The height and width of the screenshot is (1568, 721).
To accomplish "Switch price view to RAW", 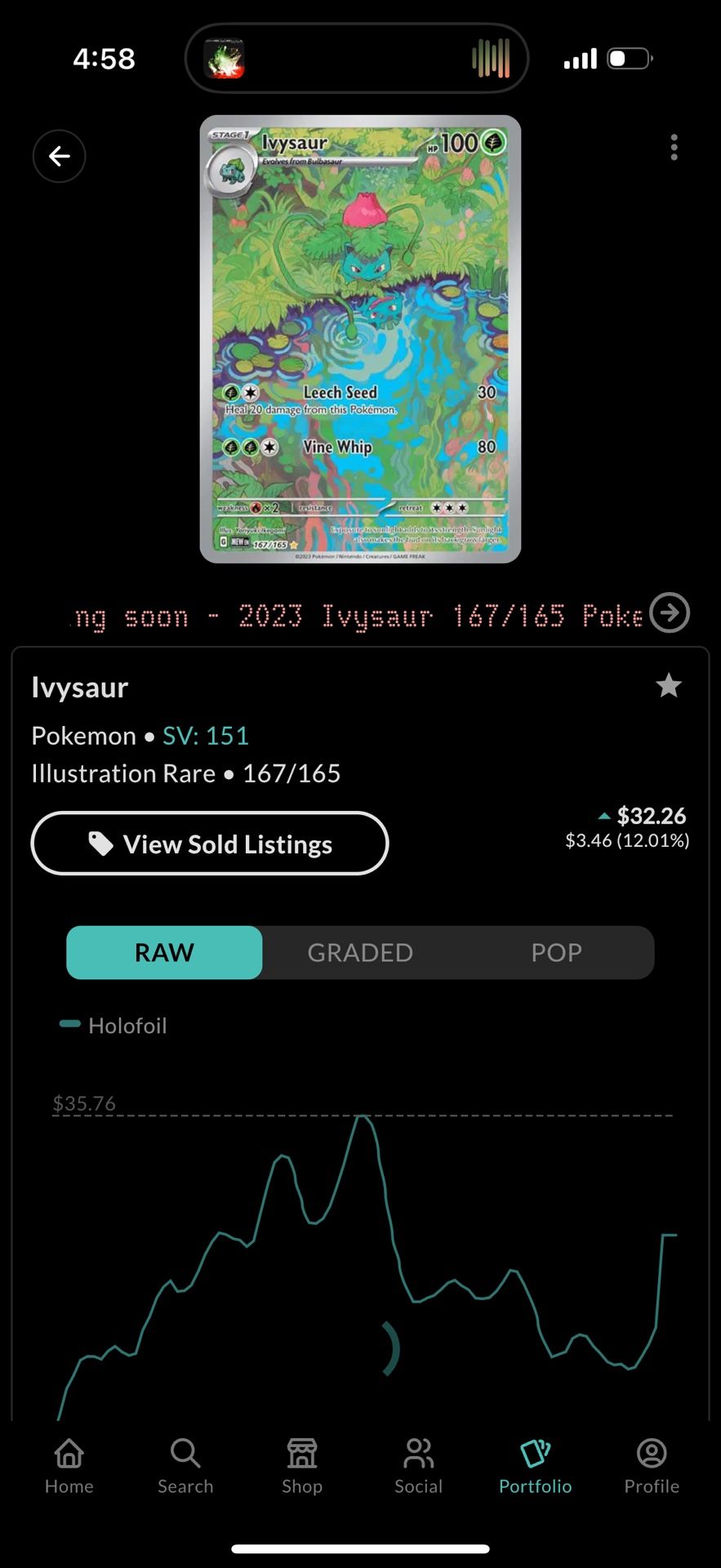I will coord(163,952).
